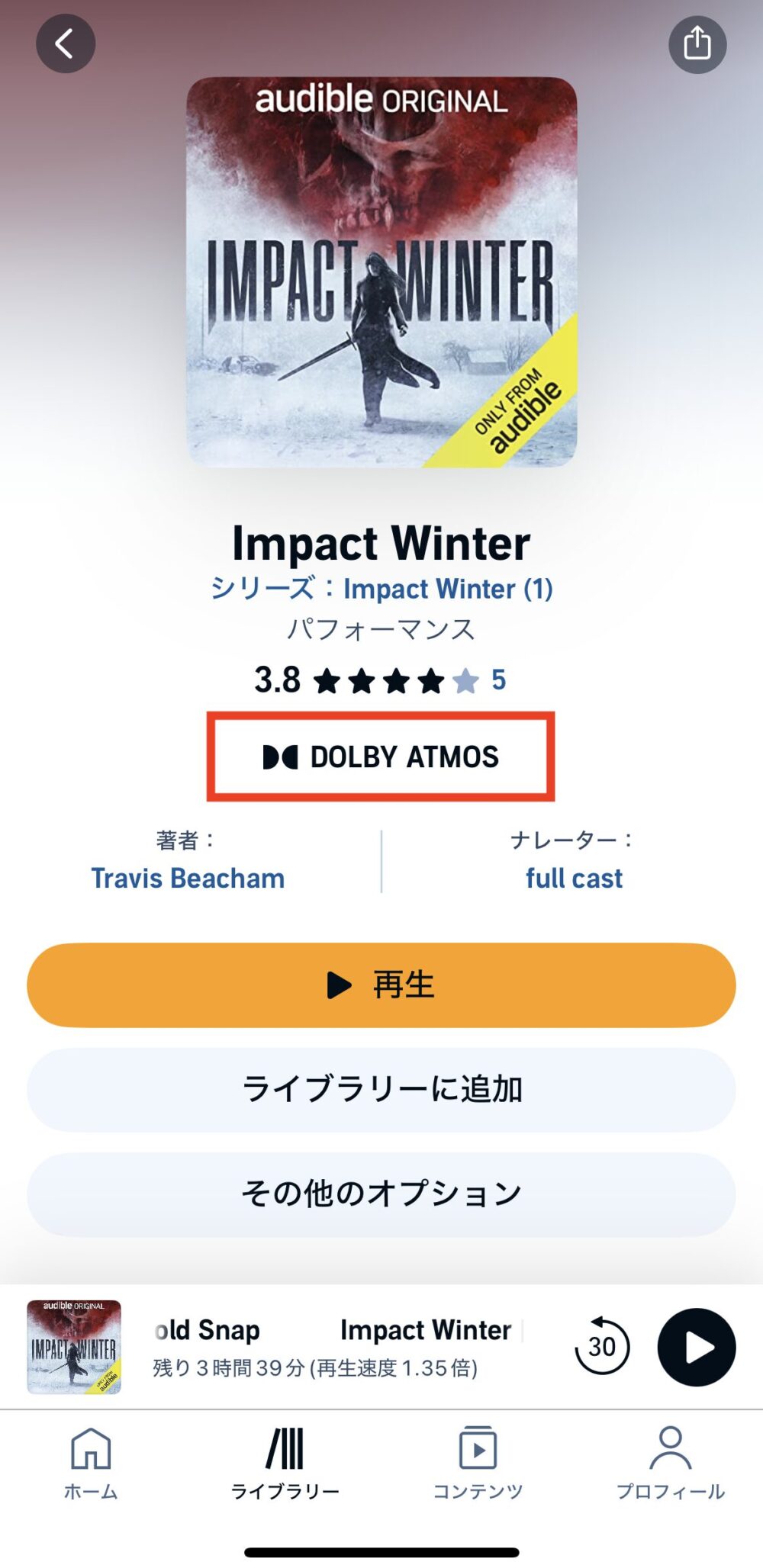Open author Travis Beacham's page
763x1568 pixels.
tap(188, 878)
